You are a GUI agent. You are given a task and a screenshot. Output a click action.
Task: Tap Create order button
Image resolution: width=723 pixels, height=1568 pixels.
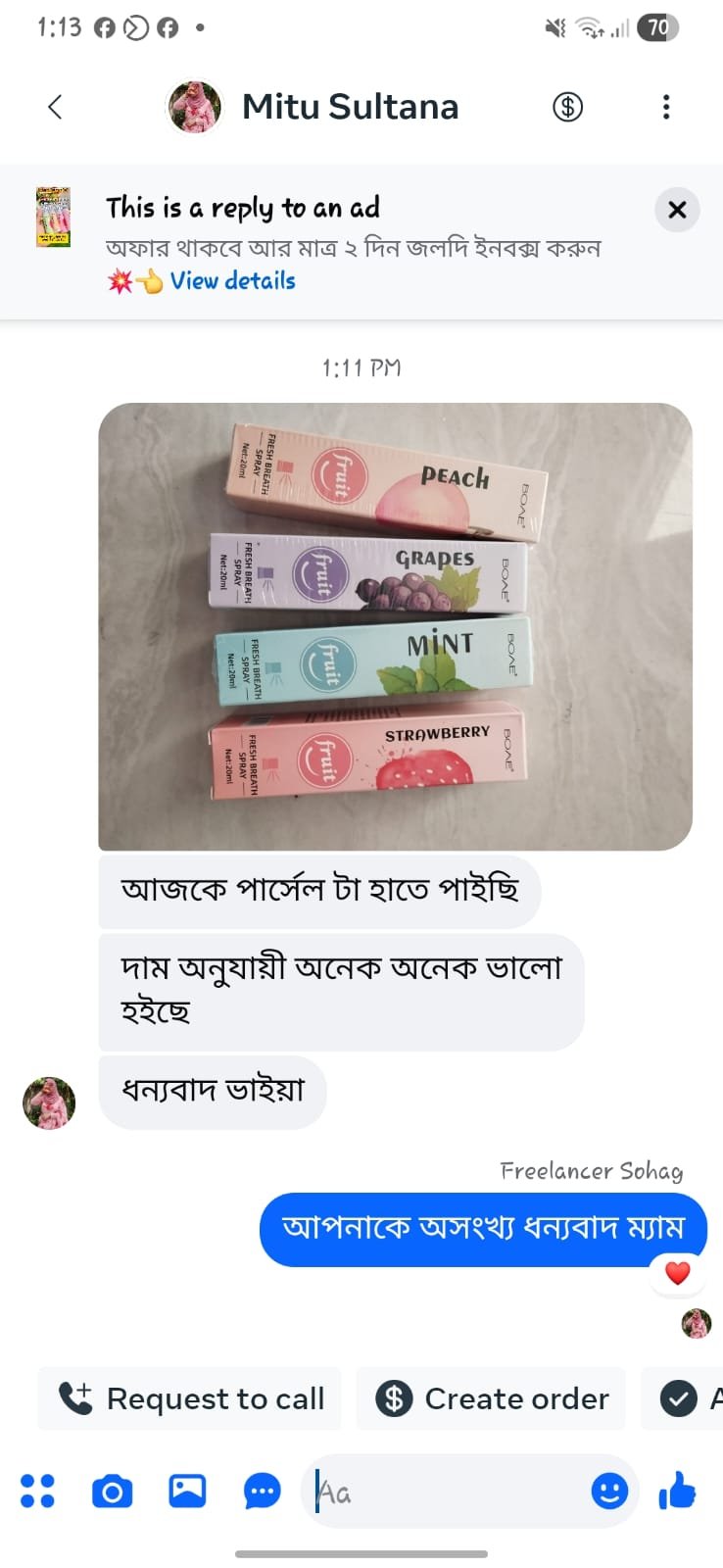click(491, 1398)
